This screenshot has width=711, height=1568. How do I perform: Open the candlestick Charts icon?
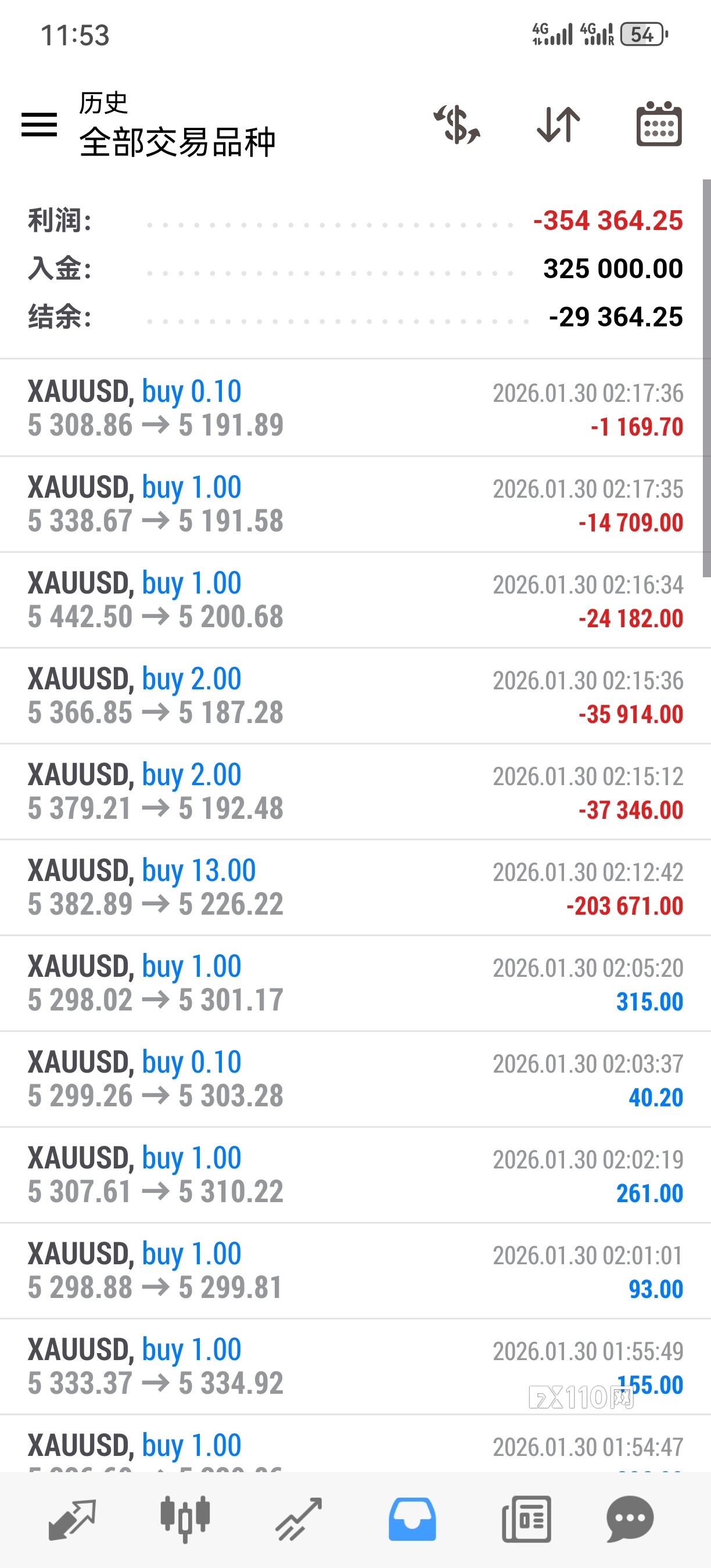click(x=185, y=1519)
